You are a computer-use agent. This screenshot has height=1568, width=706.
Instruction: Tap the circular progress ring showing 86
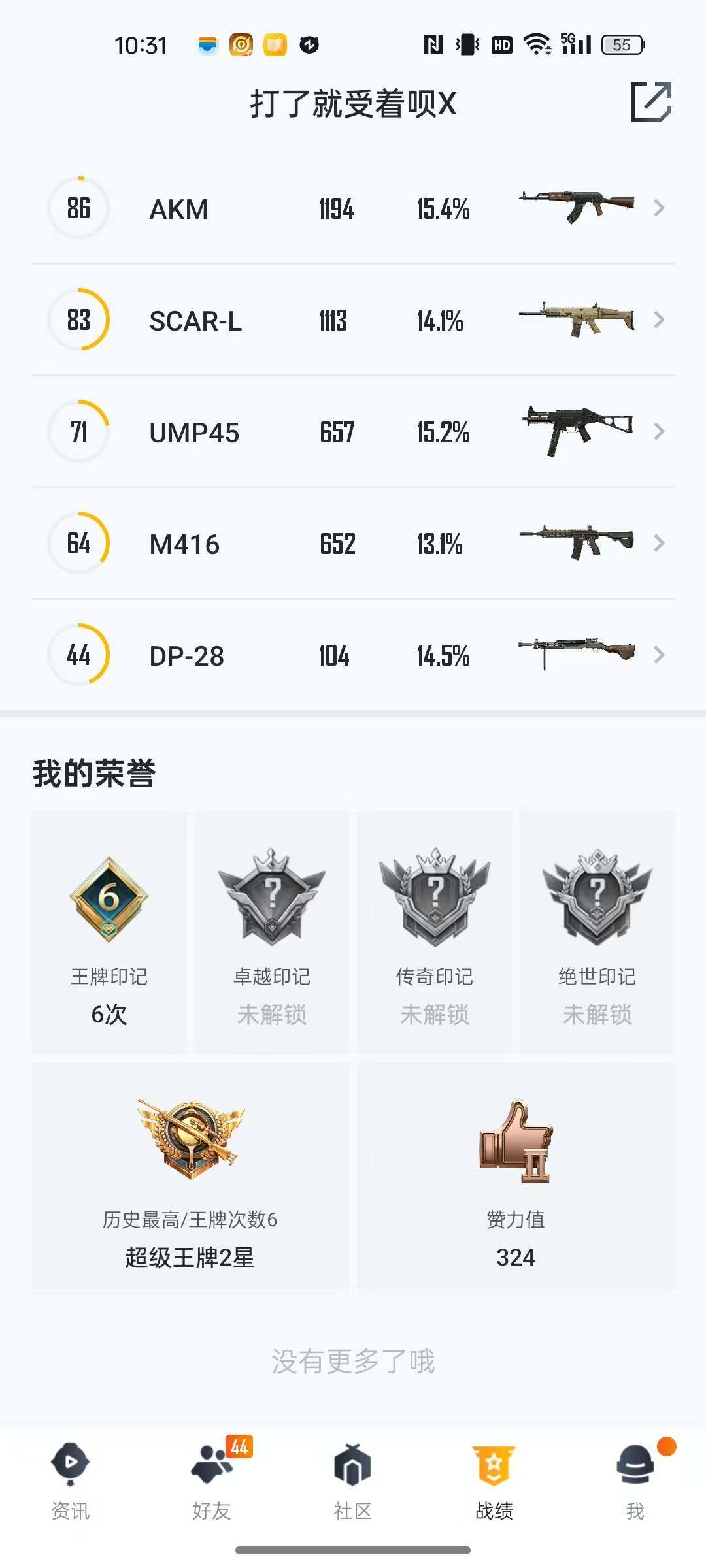click(78, 208)
